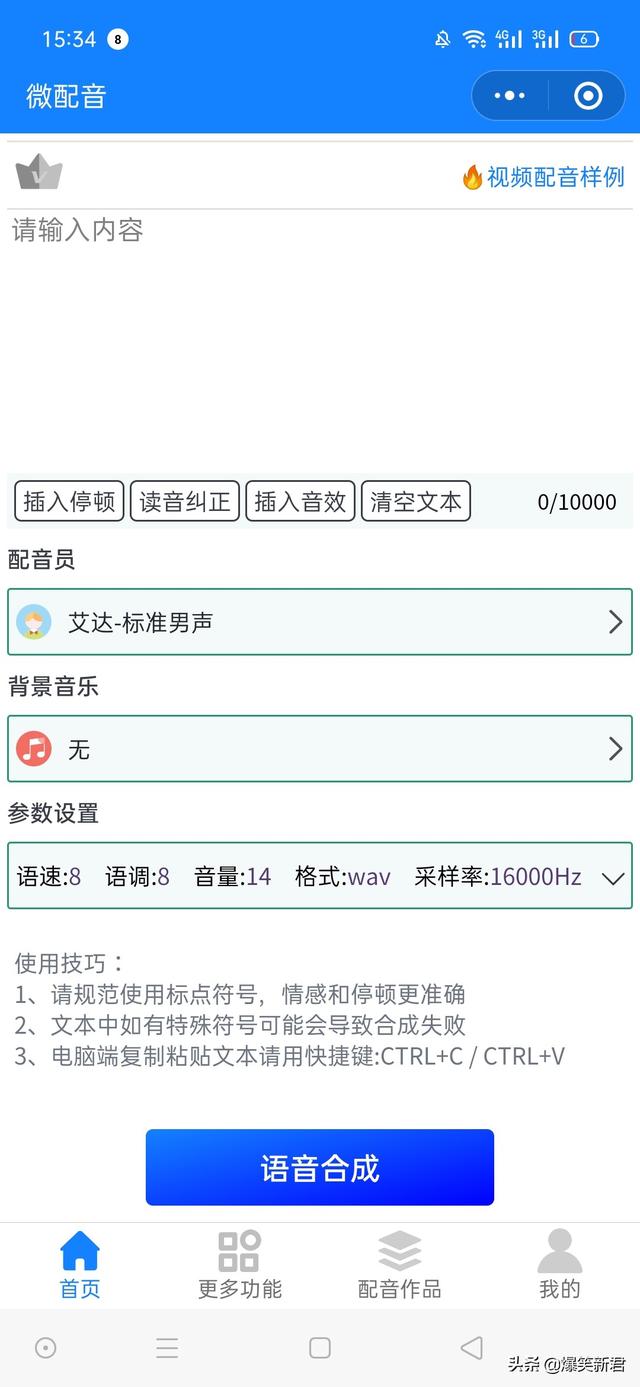Open the mini program overflow menu
640x1387 pixels.
point(509,96)
